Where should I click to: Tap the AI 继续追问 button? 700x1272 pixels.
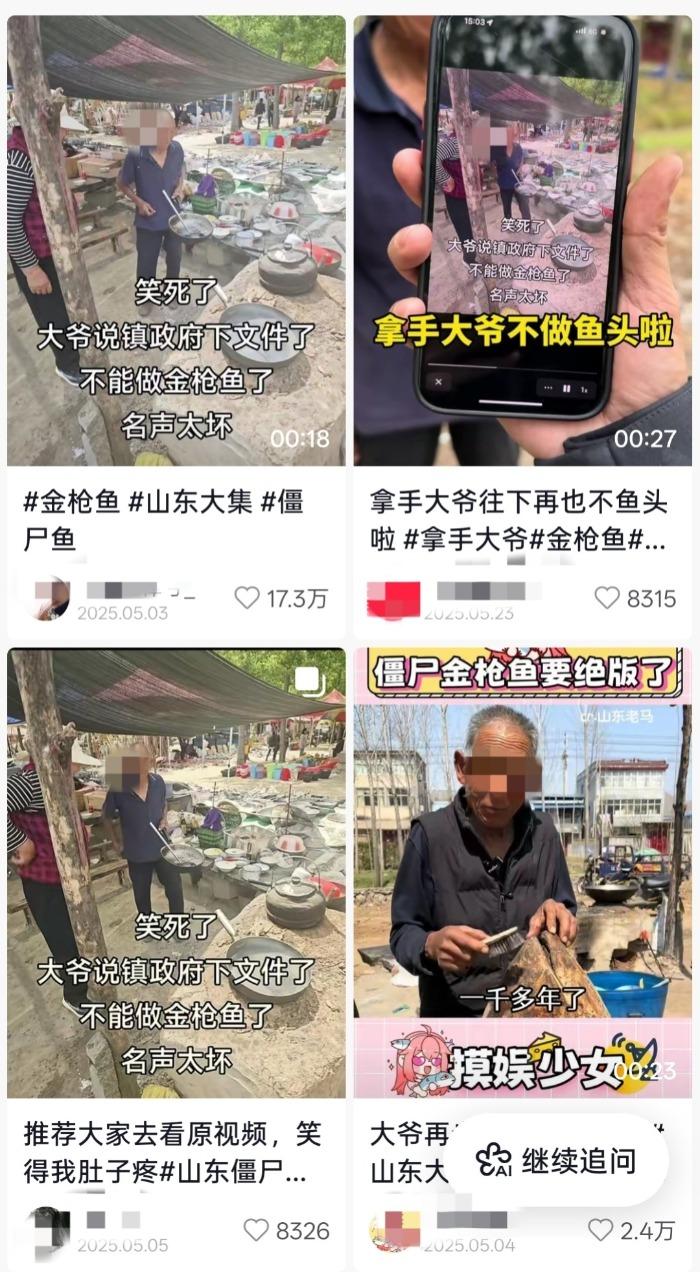click(x=556, y=1160)
